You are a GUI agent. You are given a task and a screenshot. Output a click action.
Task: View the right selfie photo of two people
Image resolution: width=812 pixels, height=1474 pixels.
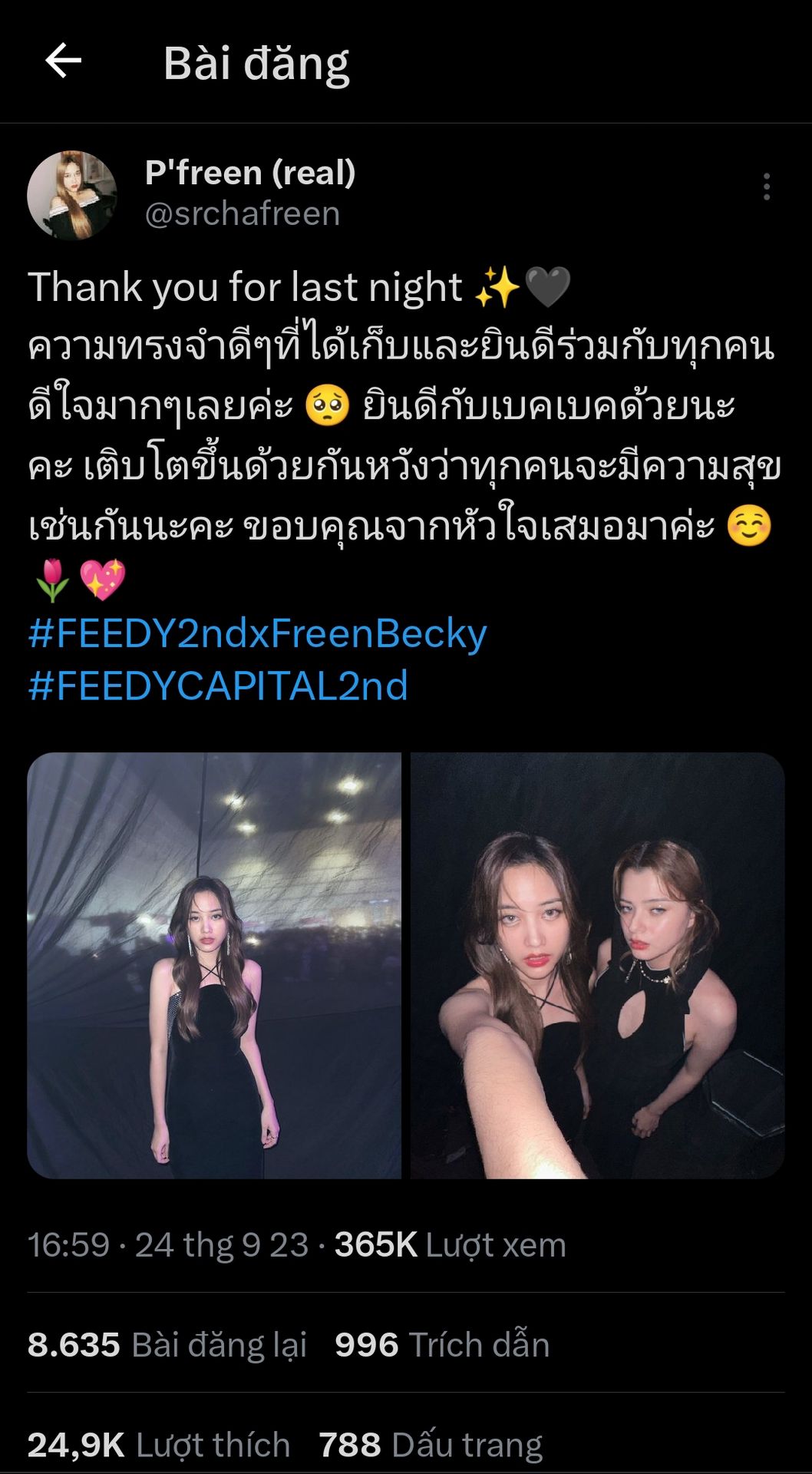coord(598,965)
